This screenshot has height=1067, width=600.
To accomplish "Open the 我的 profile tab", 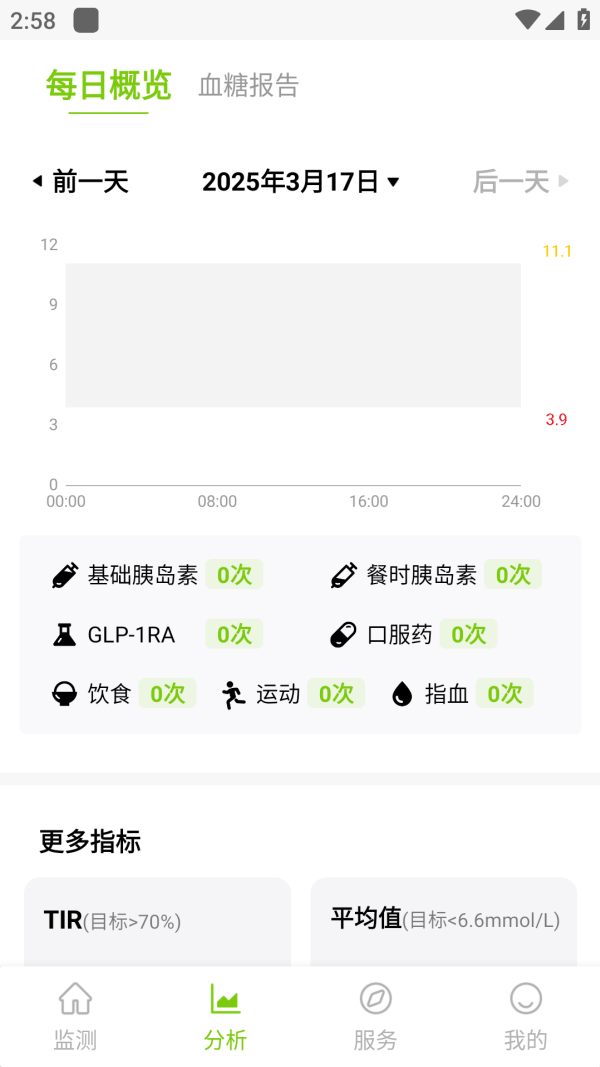I will click(525, 1016).
